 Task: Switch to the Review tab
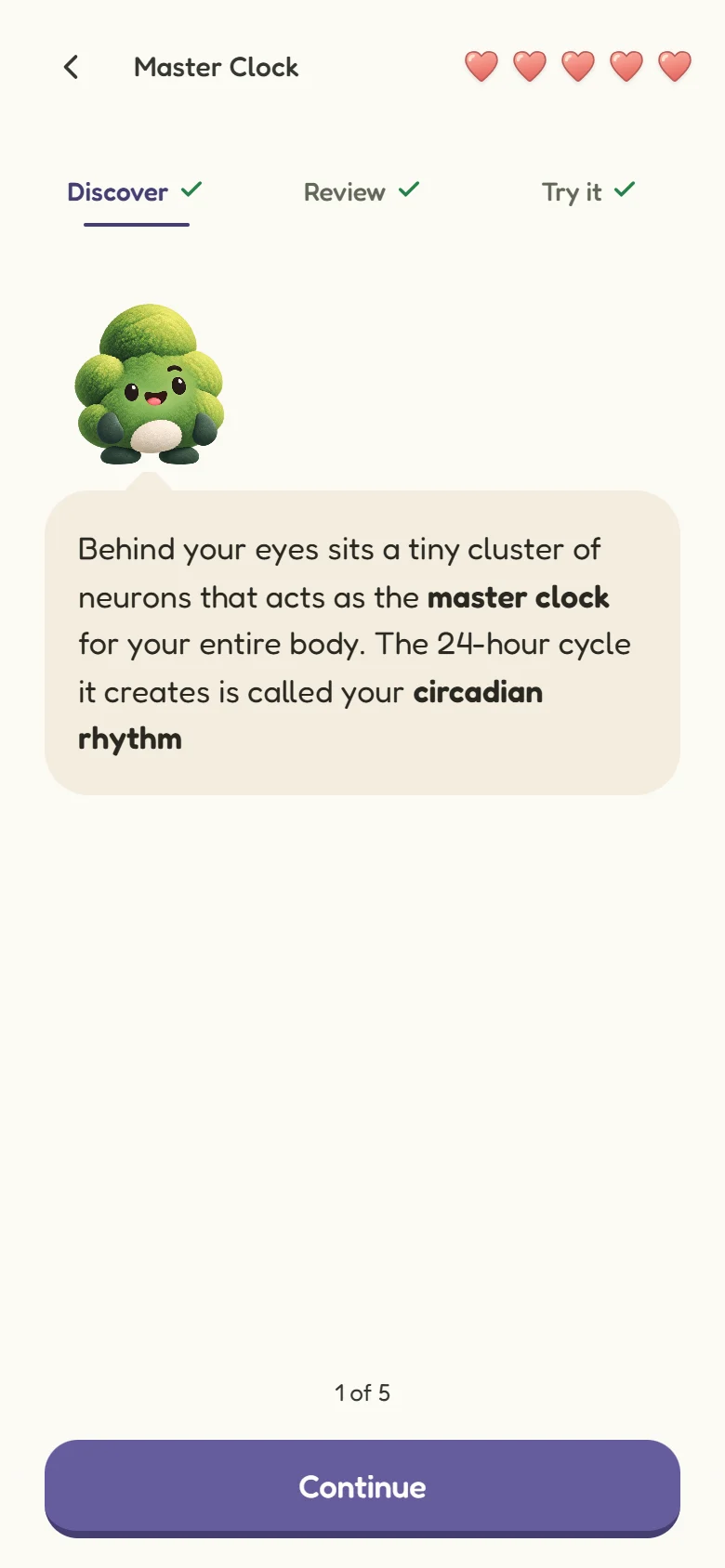pos(362,192)
